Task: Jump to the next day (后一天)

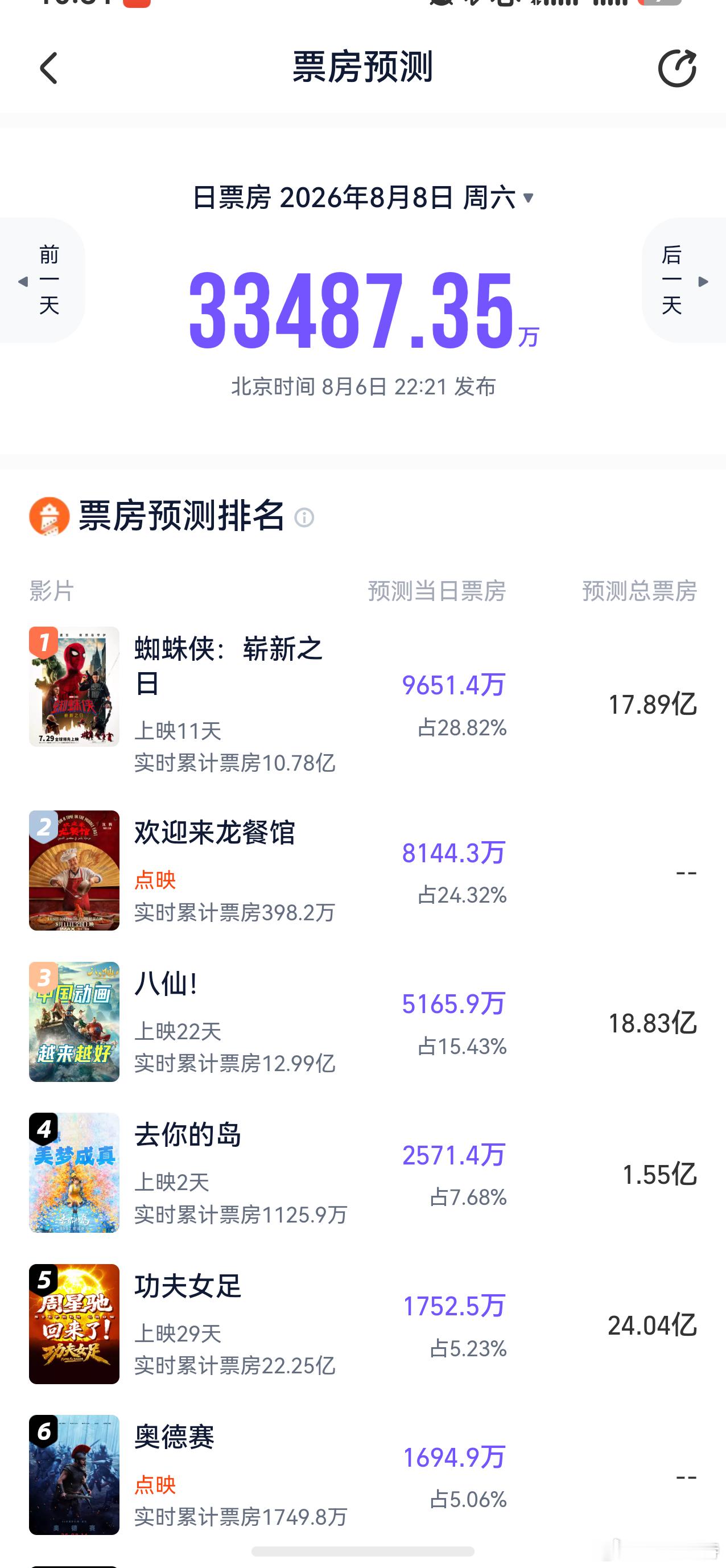Action: (x=684, y=280)
